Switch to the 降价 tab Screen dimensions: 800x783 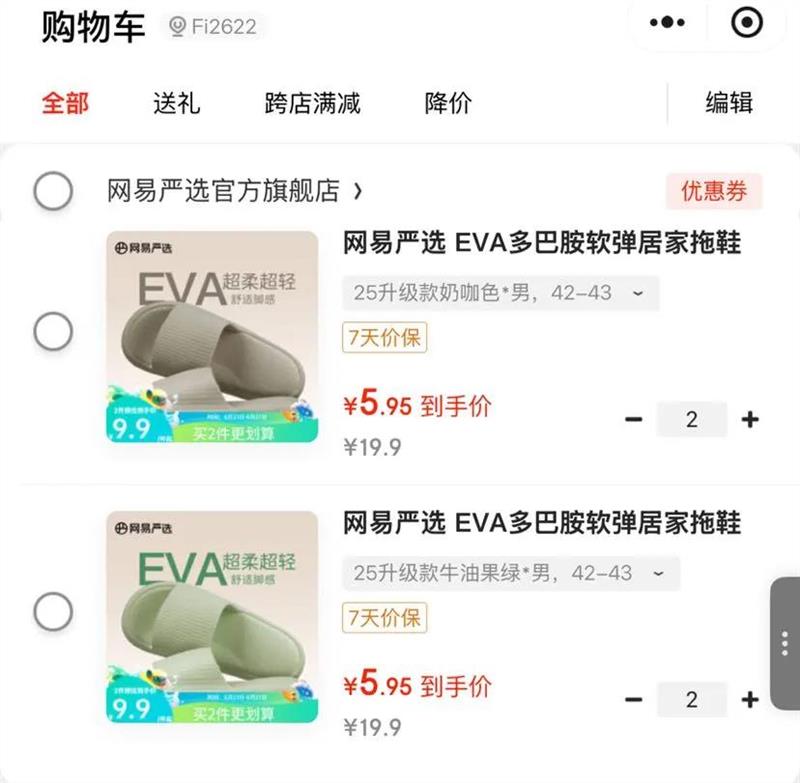448,102
